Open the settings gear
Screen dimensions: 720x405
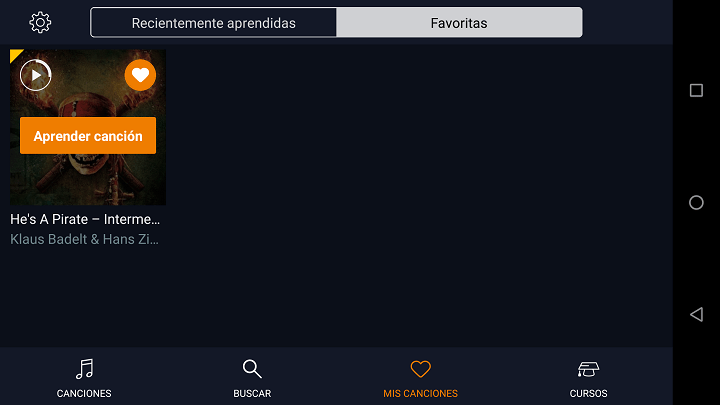coord(40,22)
